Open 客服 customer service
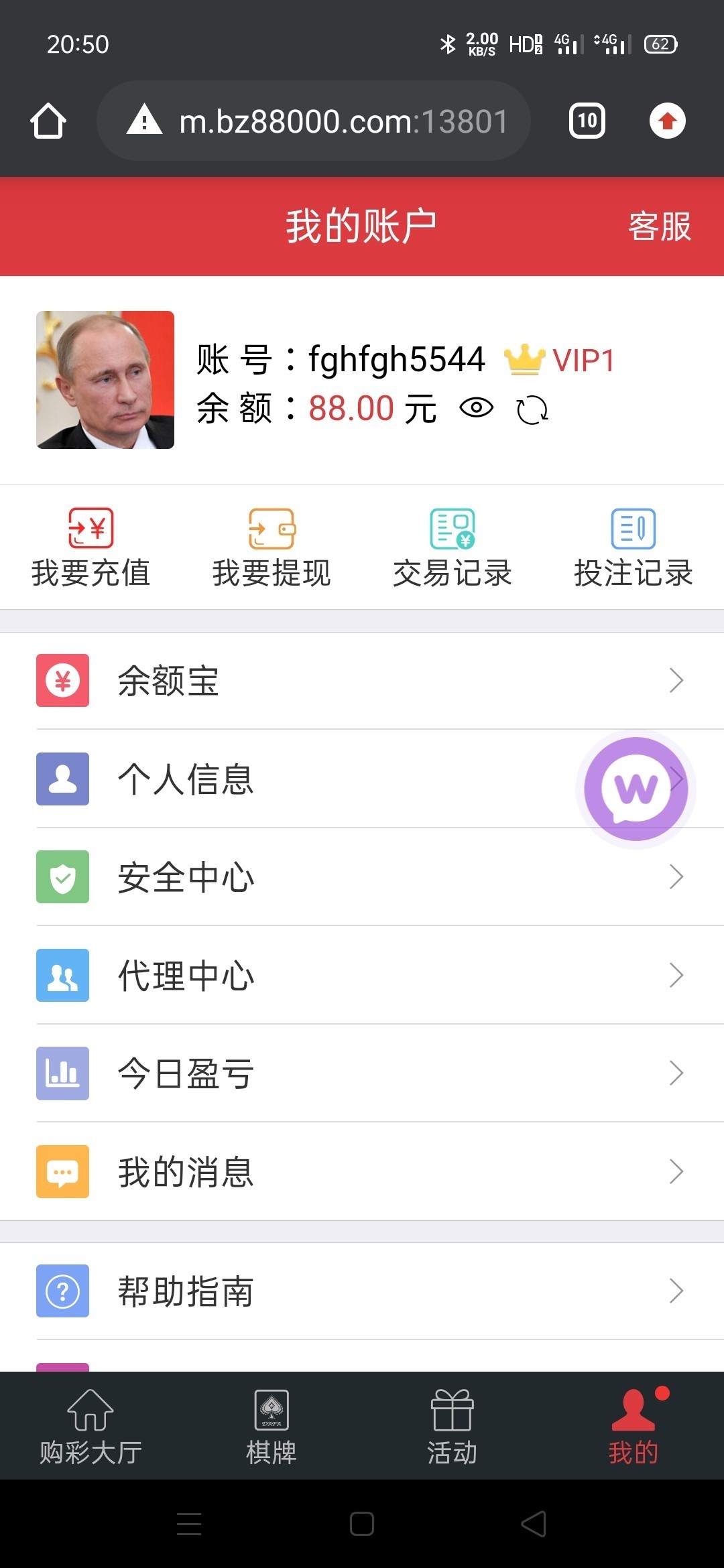The image size is (724, 1568). (659, 226)
